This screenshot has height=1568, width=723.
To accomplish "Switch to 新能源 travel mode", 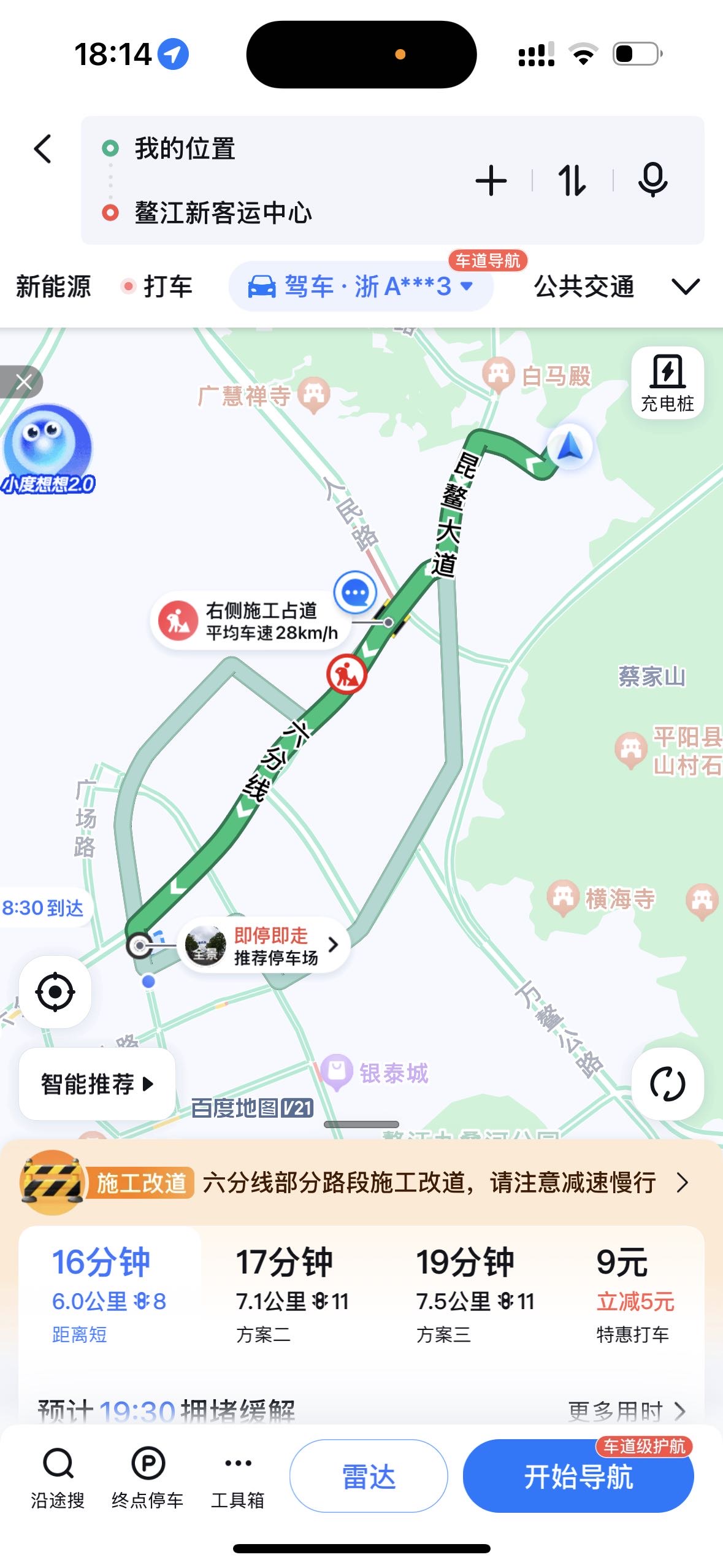I will [x=53, y=286].
